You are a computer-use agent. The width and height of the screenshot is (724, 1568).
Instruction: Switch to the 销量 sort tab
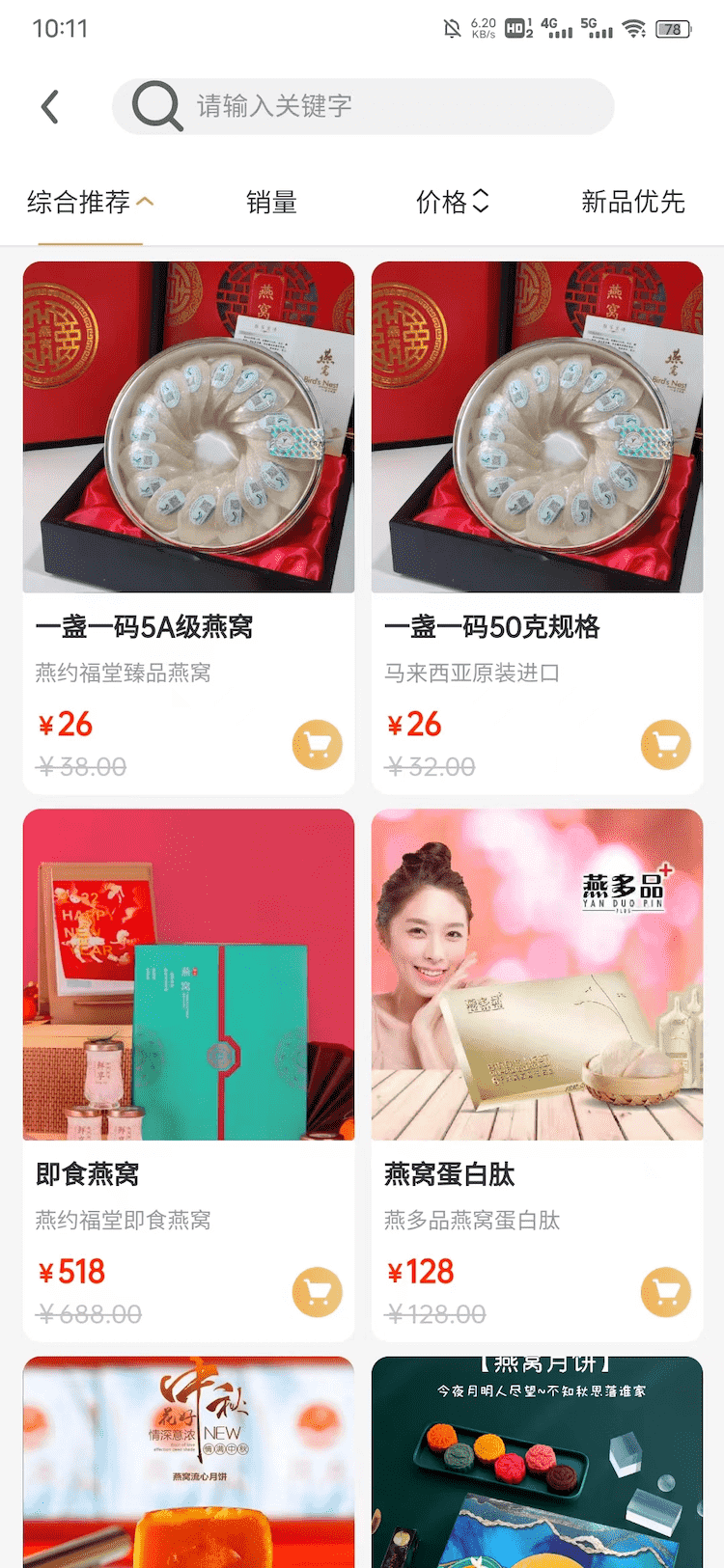(271, 203)
